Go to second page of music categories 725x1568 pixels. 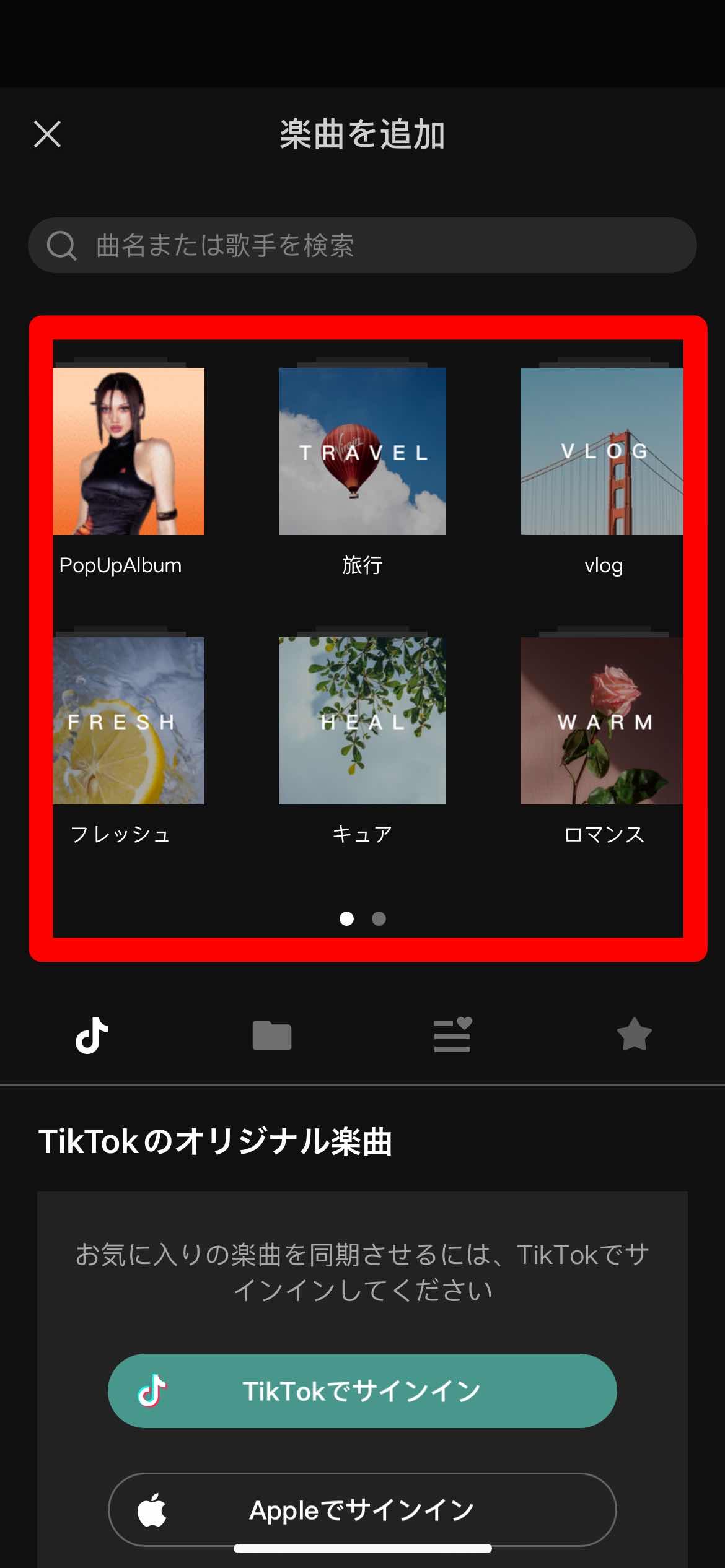point(379,919)
